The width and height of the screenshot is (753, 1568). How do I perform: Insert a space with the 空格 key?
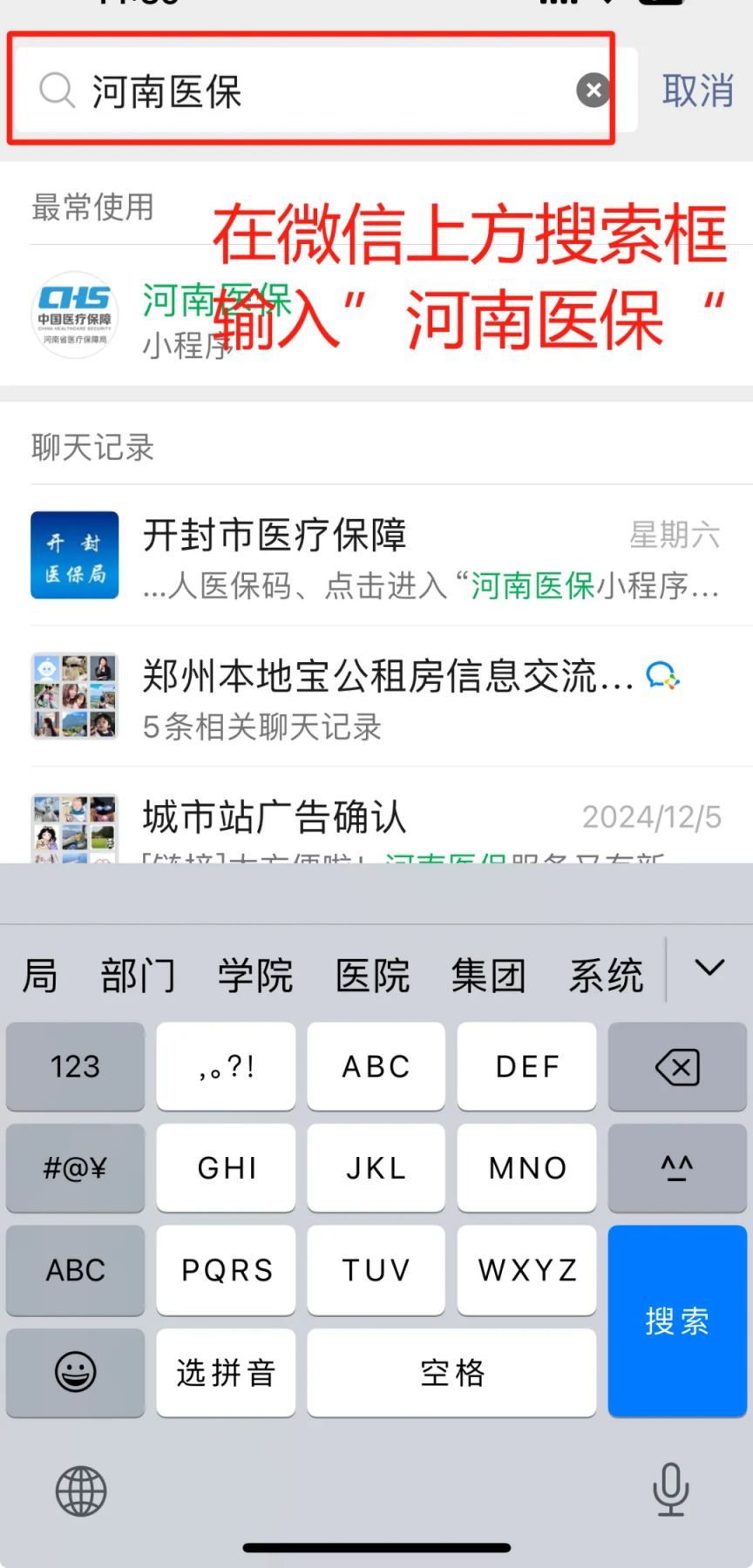click(451, 1373)
